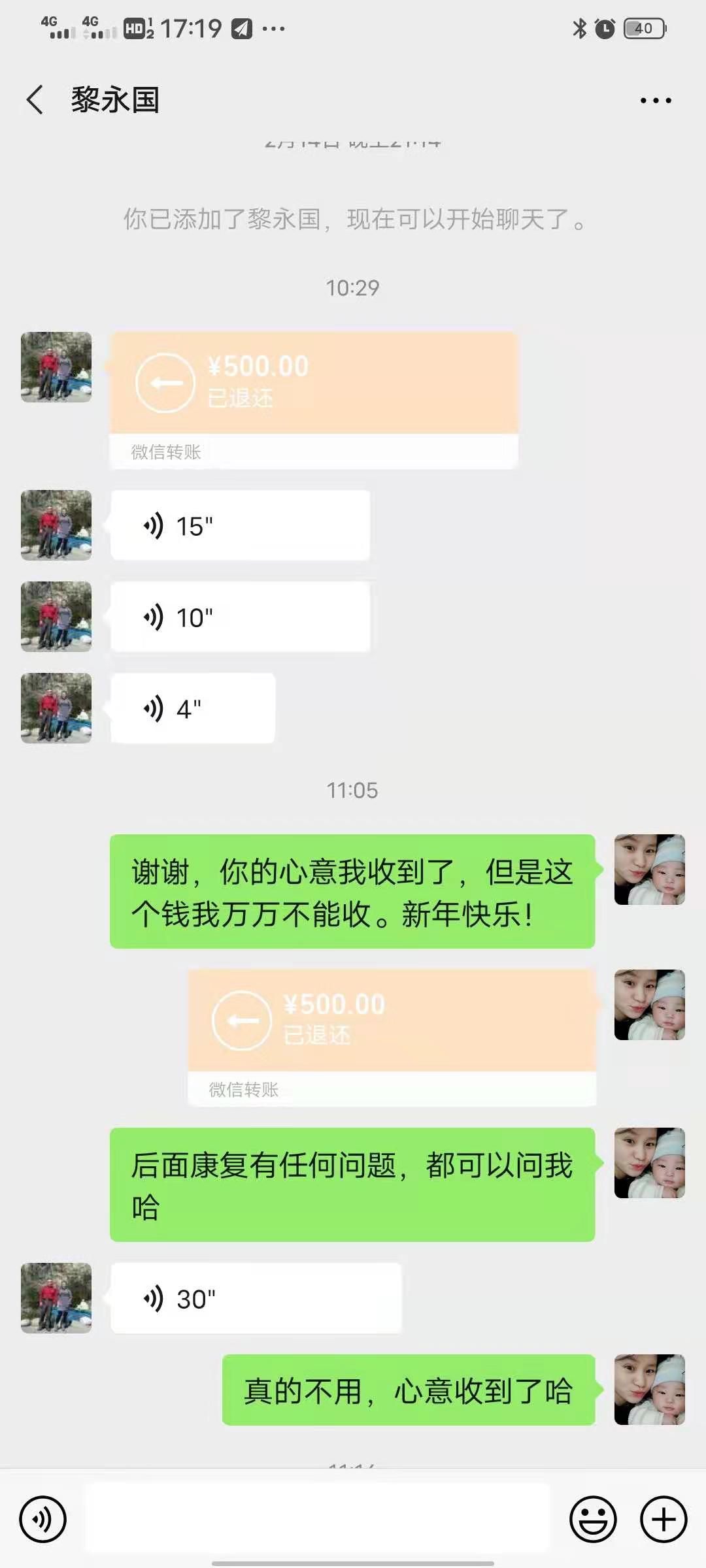Play the 4-second voice message

193,708
